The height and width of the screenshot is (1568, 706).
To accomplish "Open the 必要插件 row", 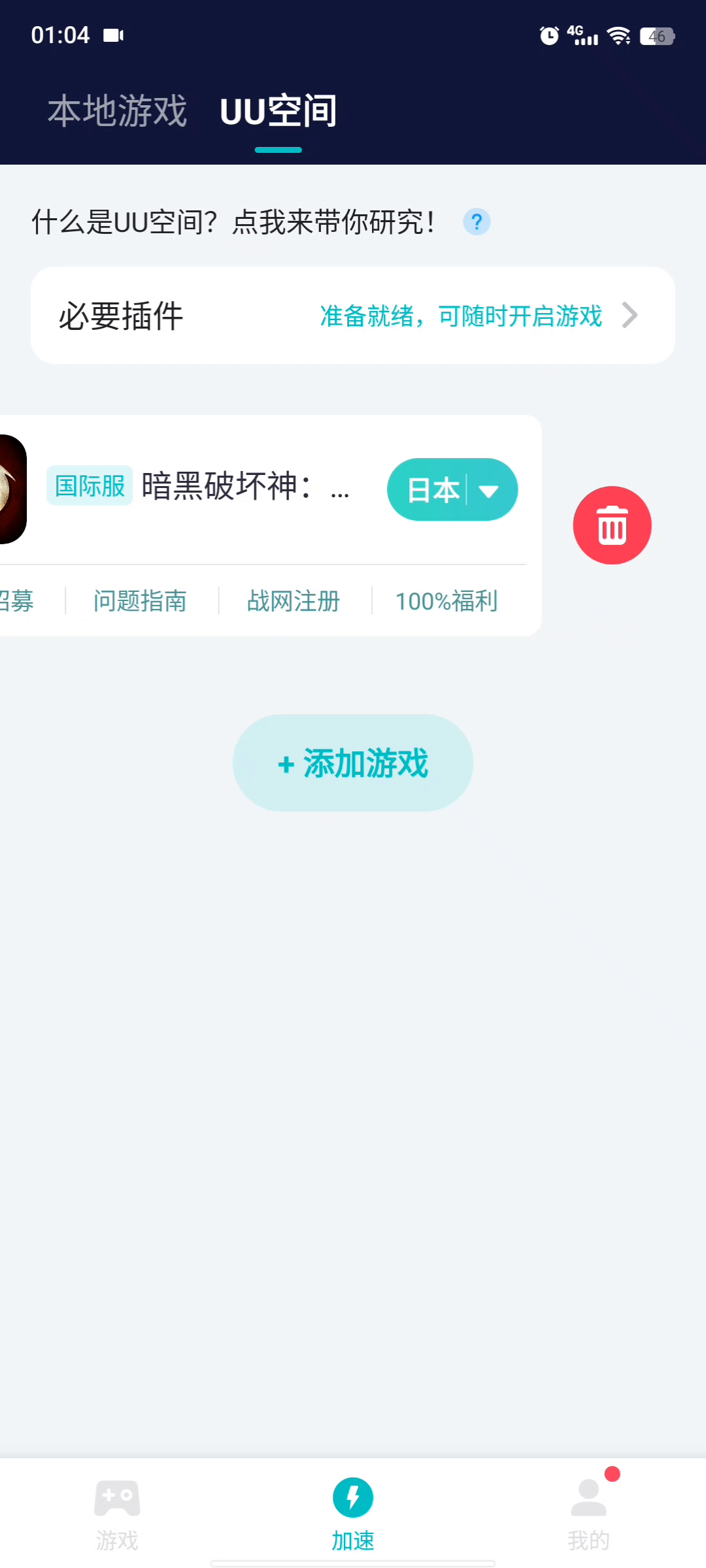I will point(353,316).
